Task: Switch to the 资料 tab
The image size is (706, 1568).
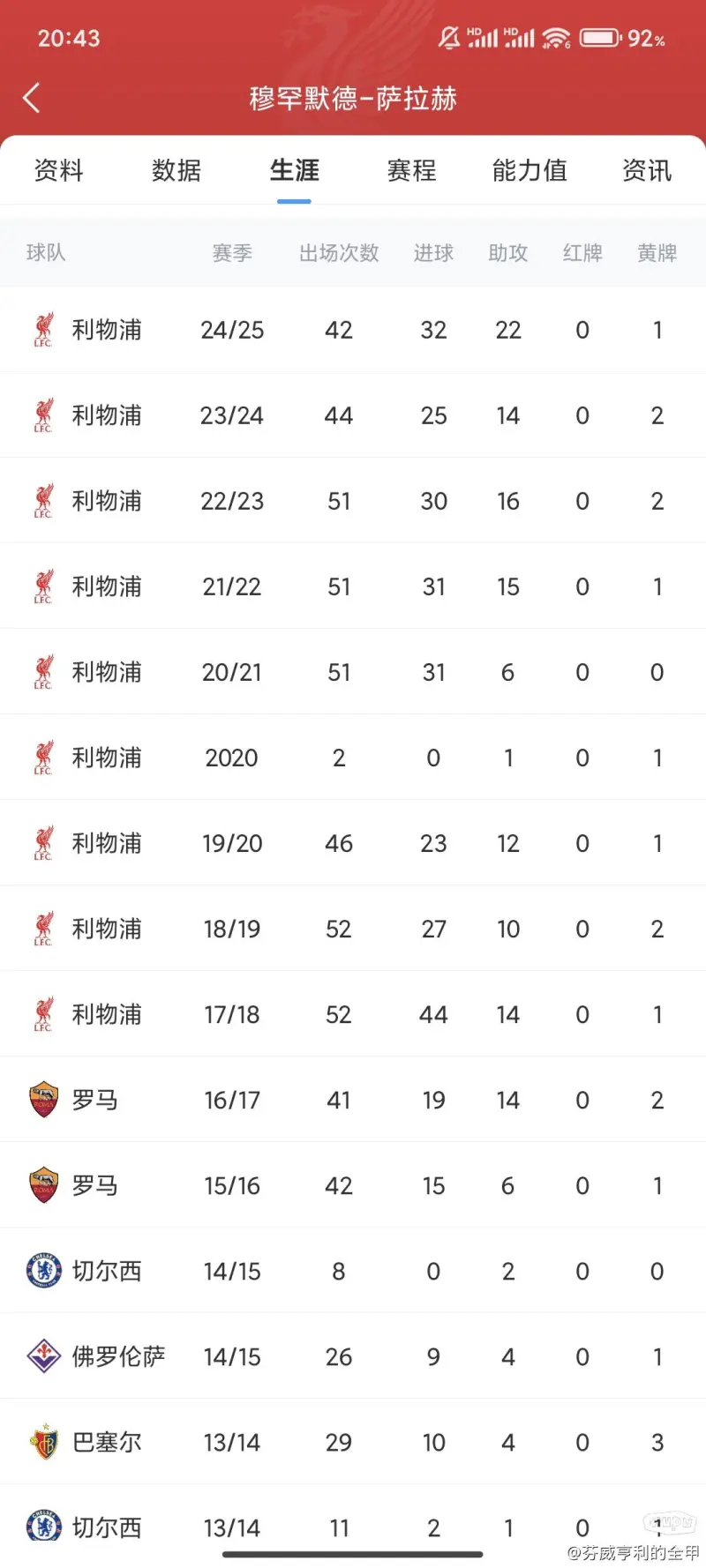Action: click(58, 170)
